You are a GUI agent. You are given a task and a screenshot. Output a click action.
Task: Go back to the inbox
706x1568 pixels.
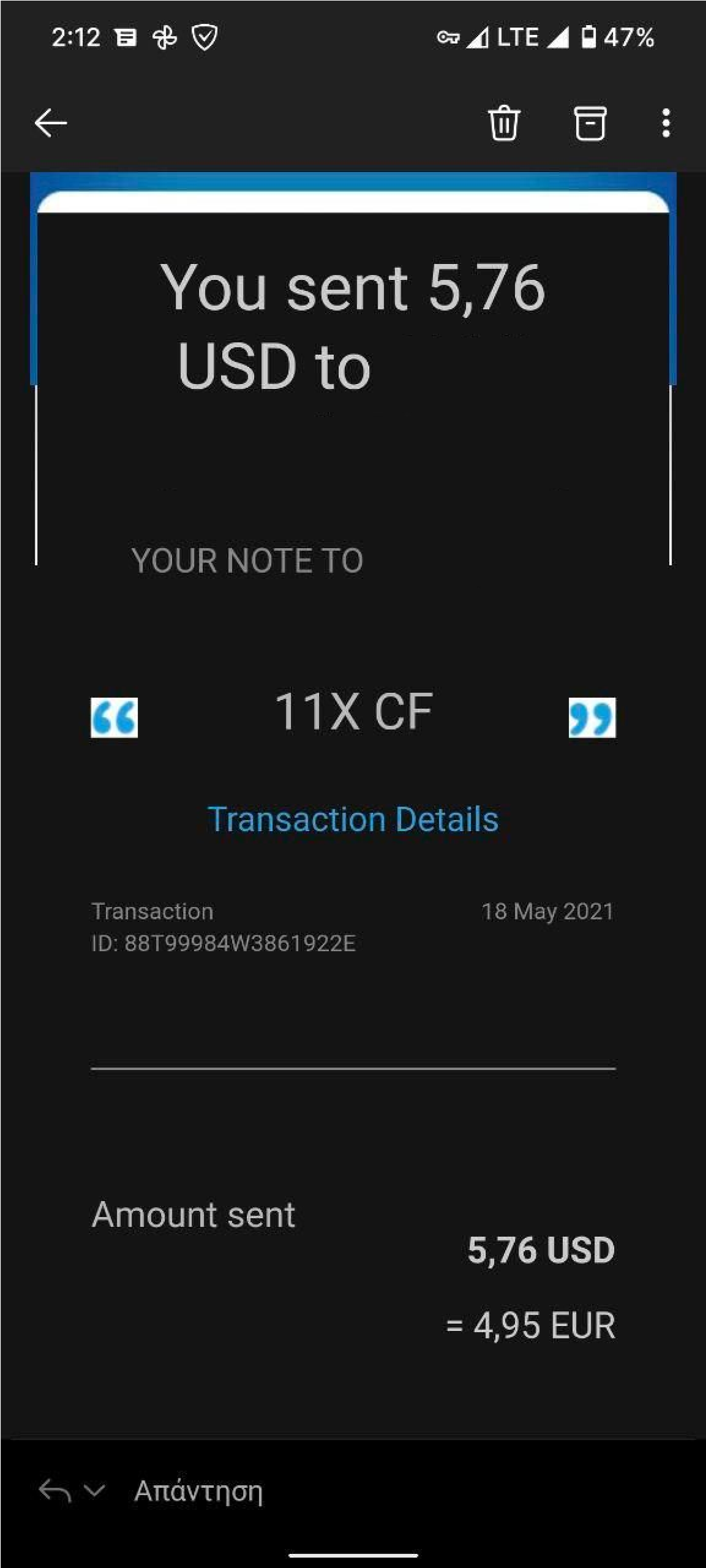[x=51, y=123]
